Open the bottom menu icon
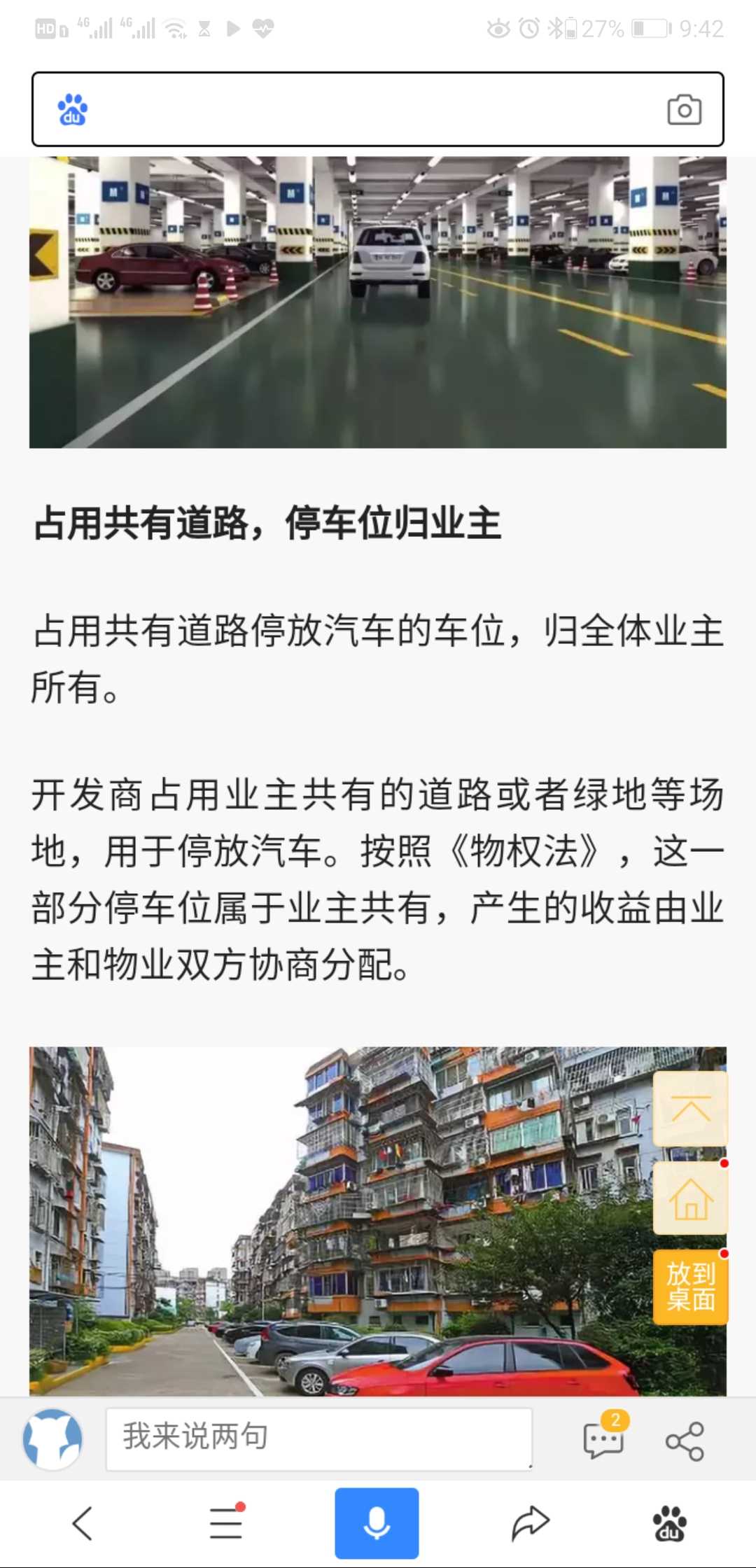The width and height of the screenshot is (756, 1568). (x=226, y=1523)
